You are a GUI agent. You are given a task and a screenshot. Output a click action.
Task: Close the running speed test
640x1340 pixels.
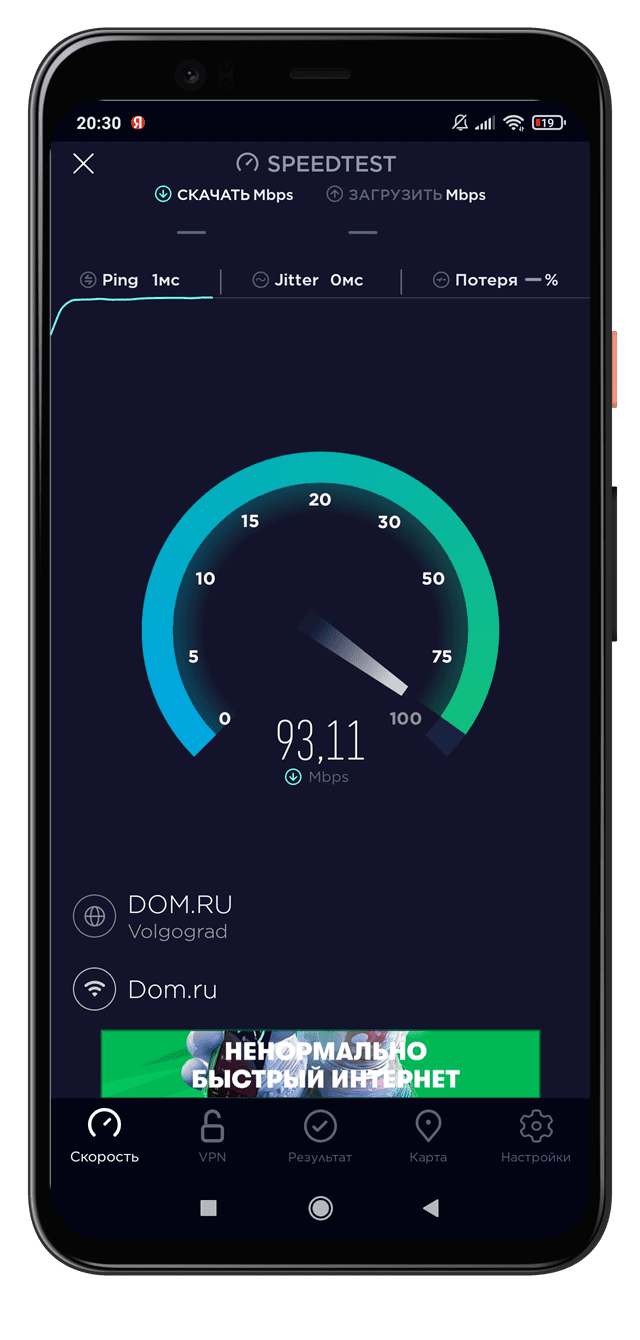click(x=84, y=164)
